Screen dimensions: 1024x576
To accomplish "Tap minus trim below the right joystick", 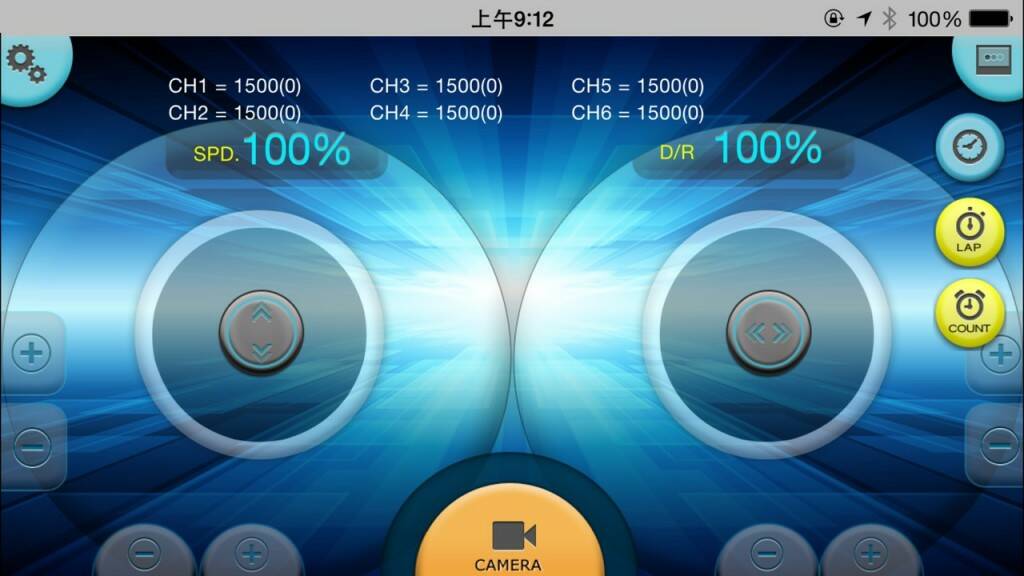I will tap(766, 553).
